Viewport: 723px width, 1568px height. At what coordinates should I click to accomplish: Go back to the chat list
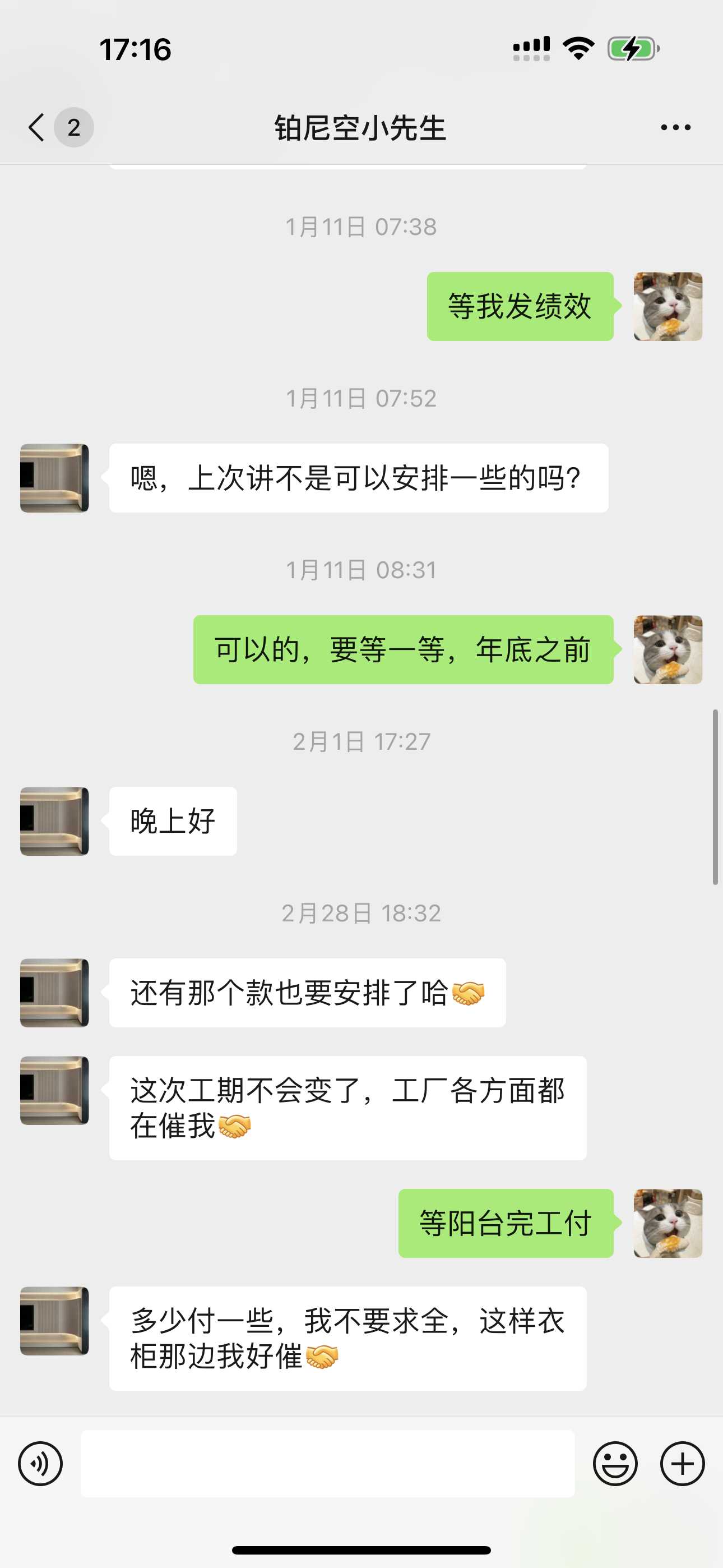tap(38, 128)
